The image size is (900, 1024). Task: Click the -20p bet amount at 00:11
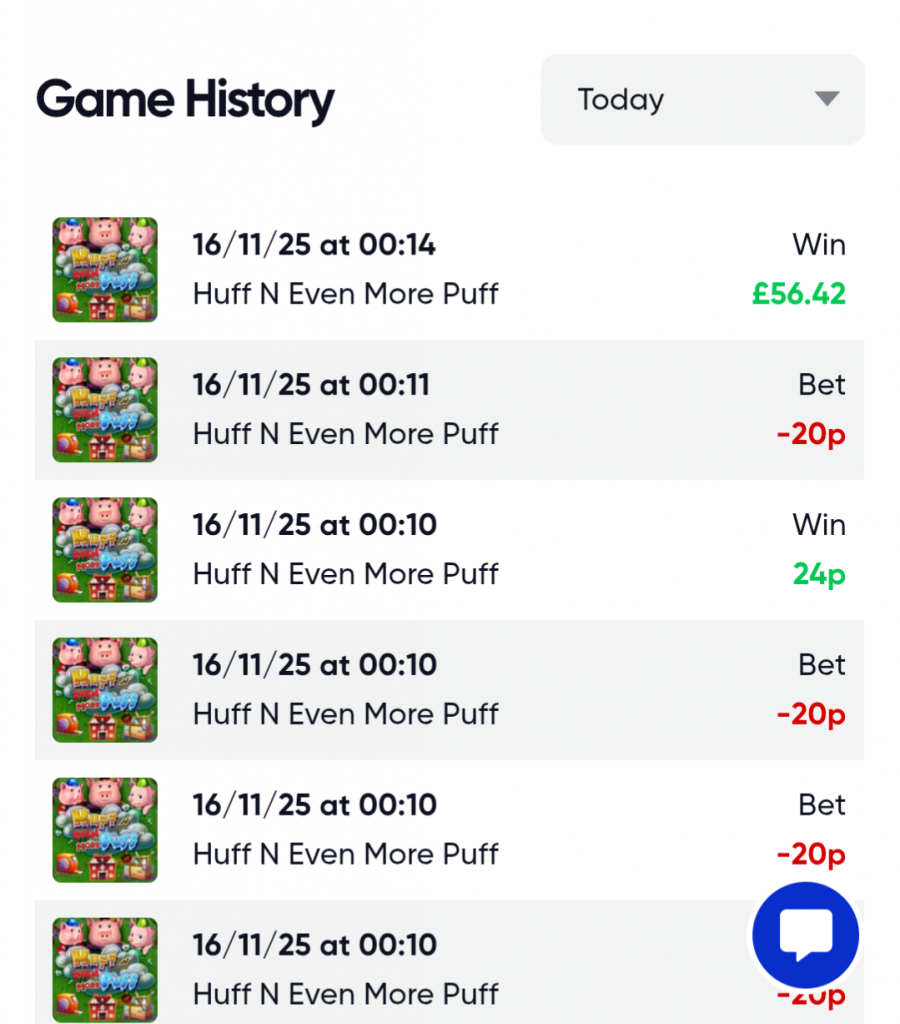pos(811,434)
